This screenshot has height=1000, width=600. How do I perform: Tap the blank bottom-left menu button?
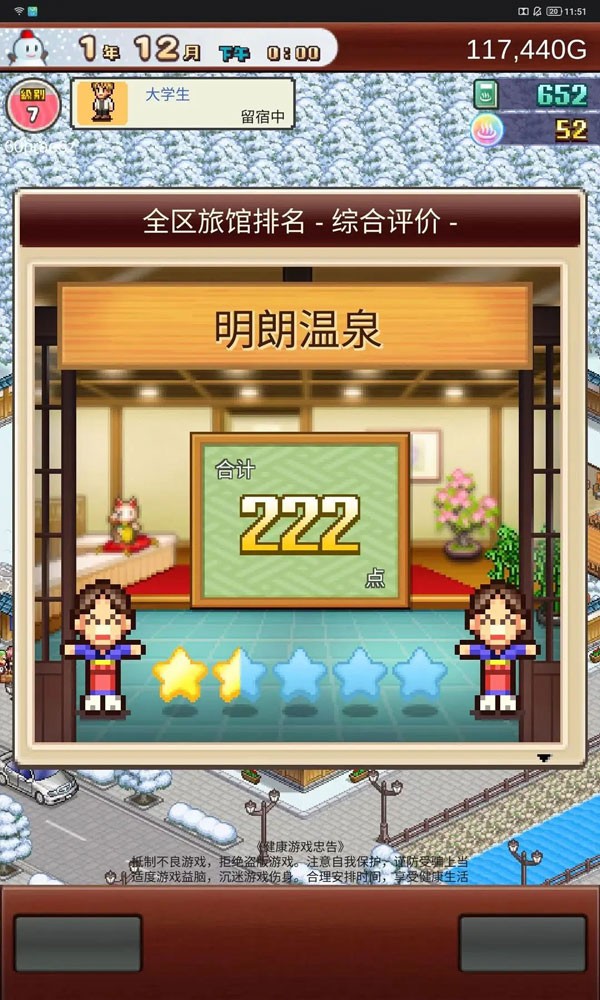pyautogui.click(x=78, y=943)
